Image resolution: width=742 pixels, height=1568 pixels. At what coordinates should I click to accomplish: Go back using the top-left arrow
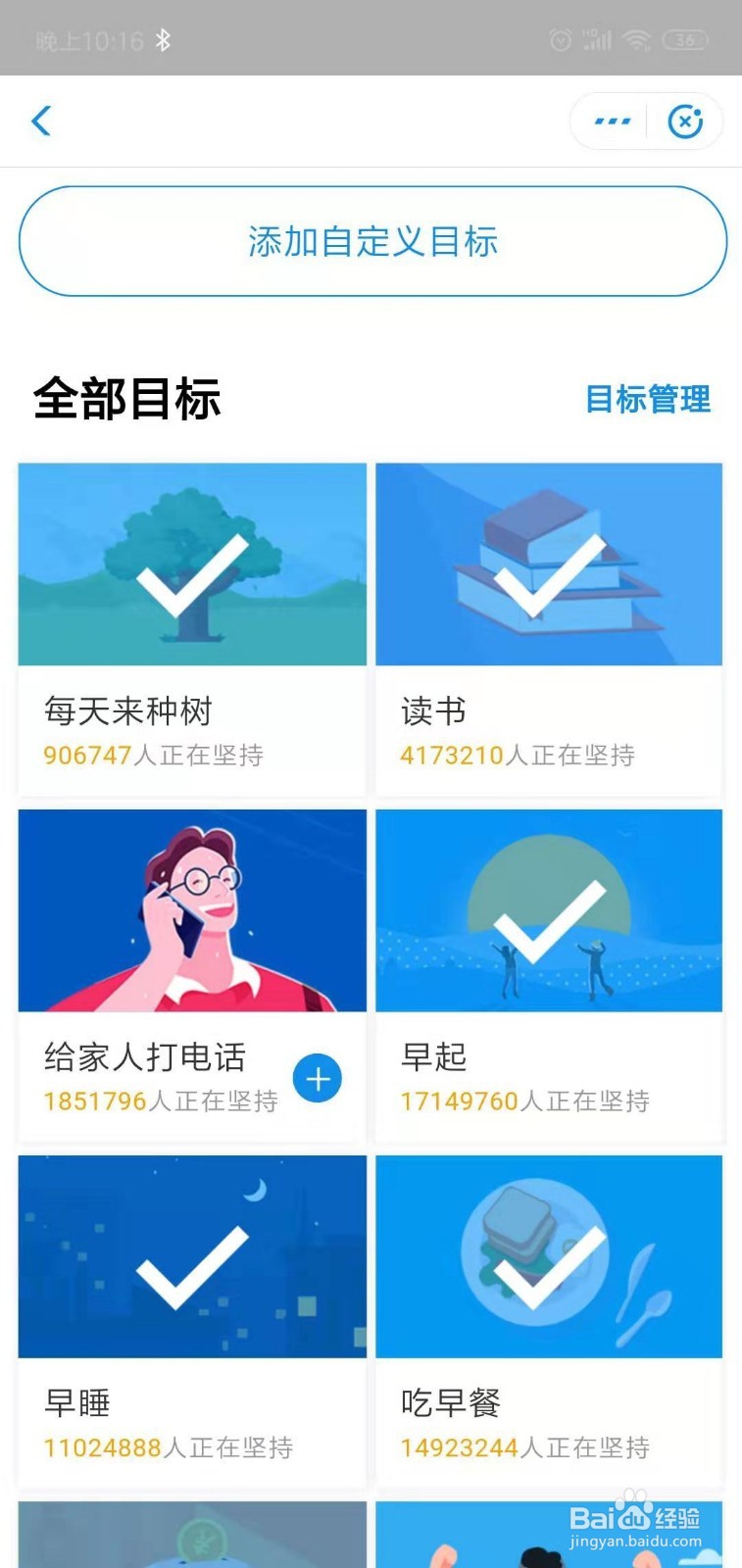(41, 122)
